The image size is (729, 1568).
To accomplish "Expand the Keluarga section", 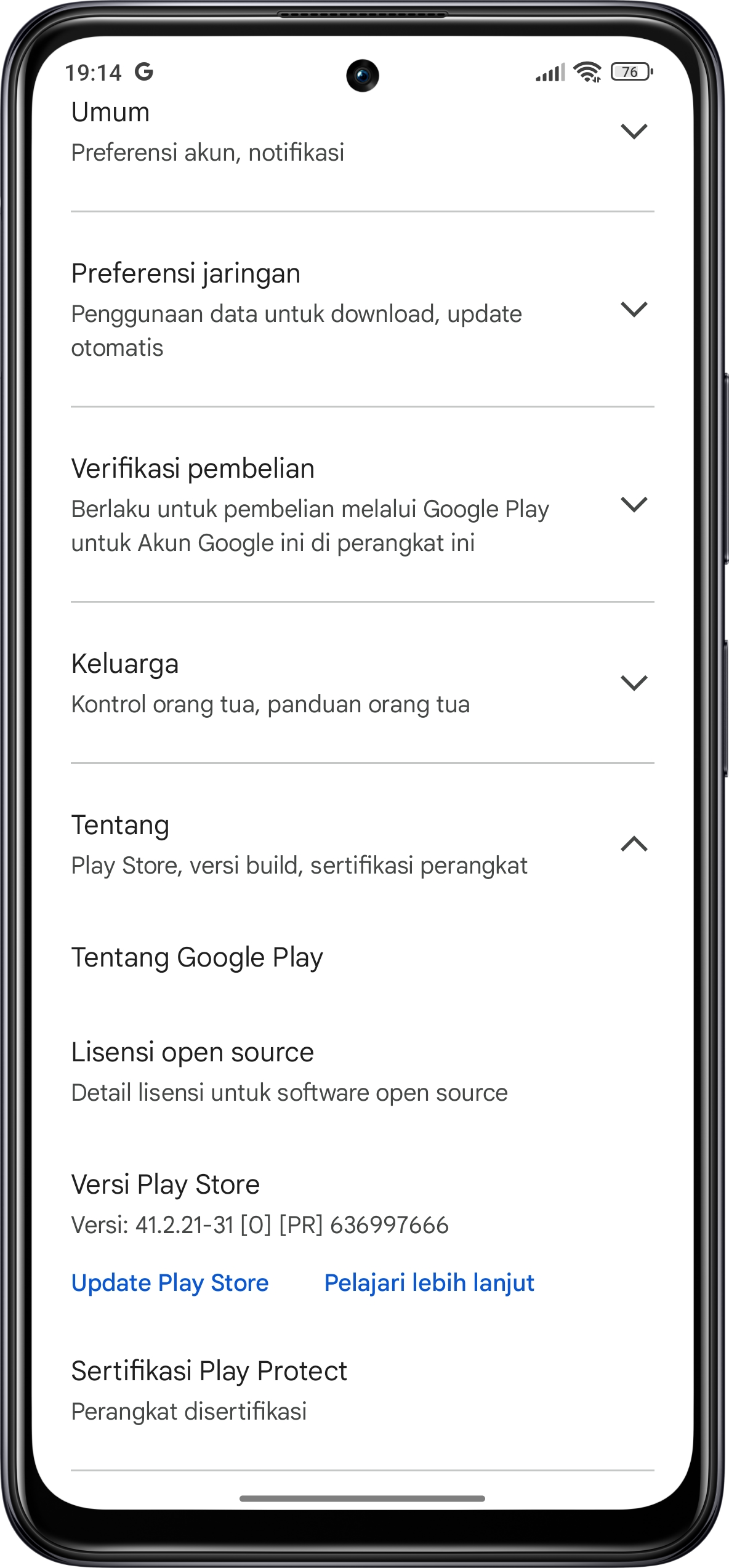I will click(634, 683).
